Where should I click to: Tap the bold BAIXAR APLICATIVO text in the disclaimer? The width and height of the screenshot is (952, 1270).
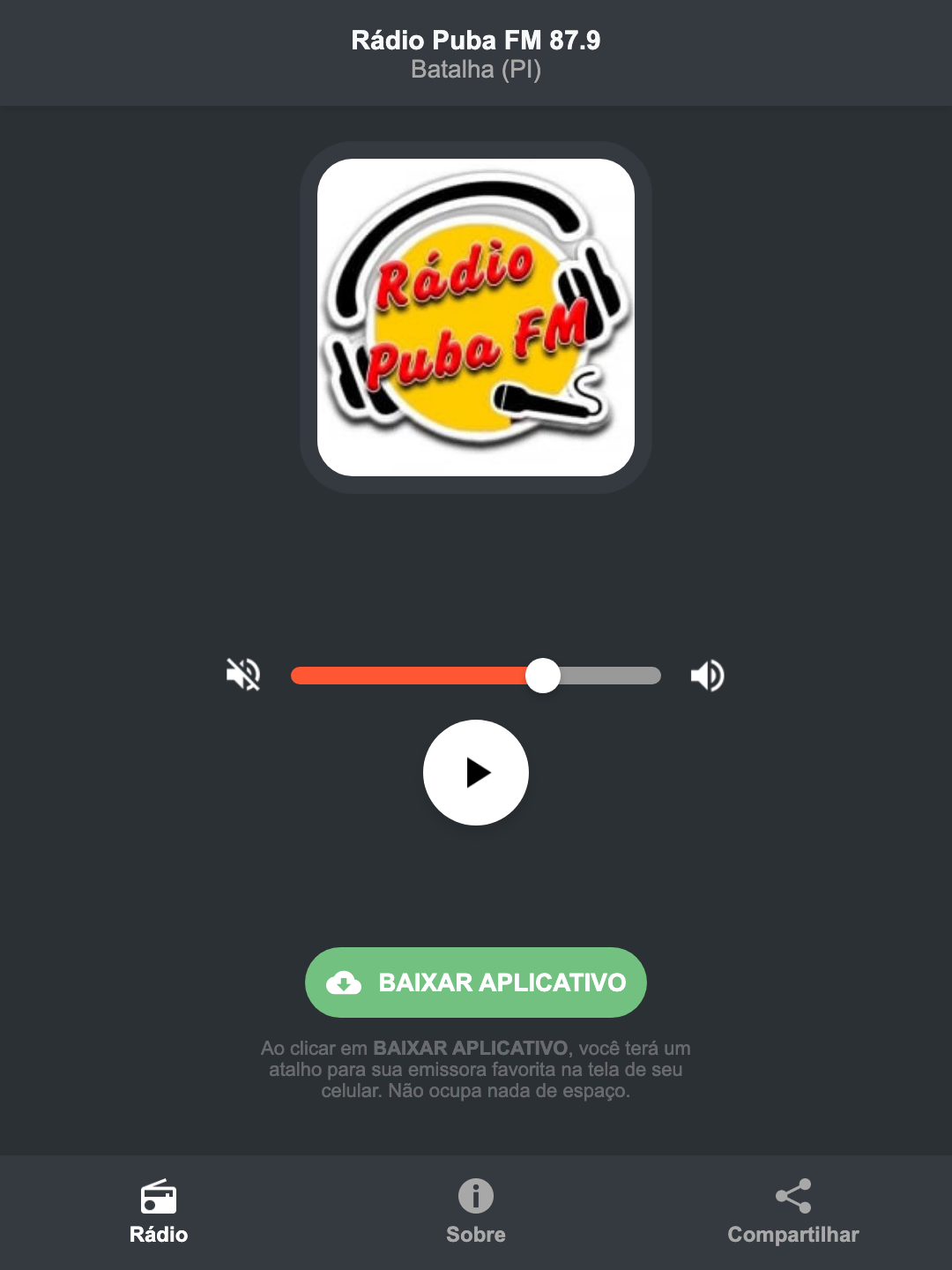472,1049
